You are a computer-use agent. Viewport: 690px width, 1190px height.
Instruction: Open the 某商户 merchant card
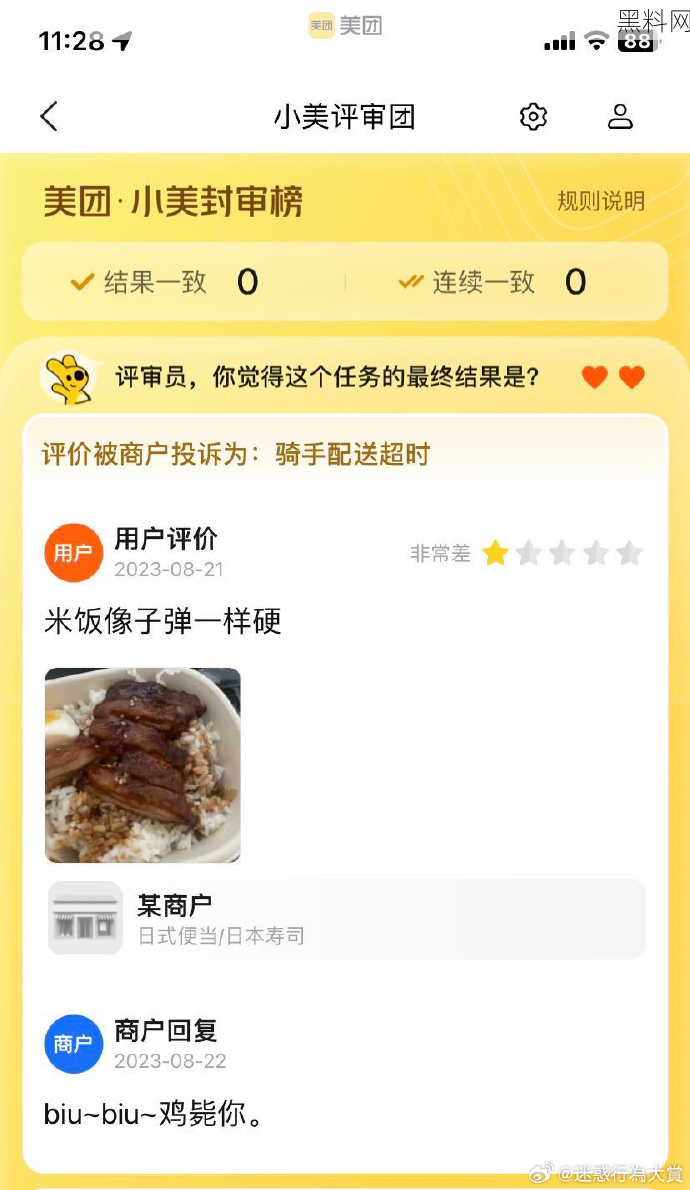pyautogui.click(x=346, y=919)
